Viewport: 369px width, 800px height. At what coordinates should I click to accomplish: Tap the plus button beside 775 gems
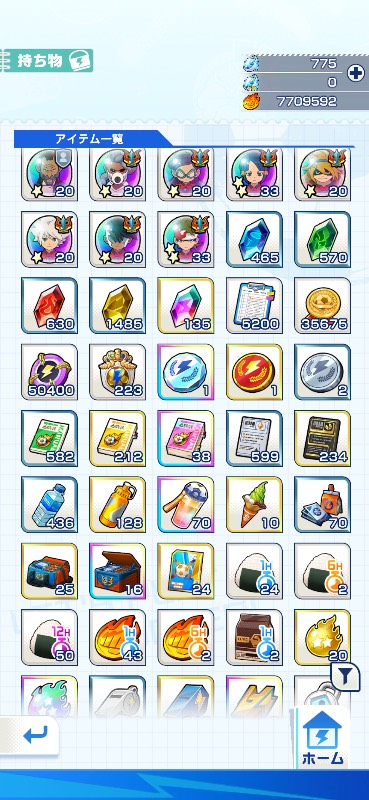(x=356, y=73)
